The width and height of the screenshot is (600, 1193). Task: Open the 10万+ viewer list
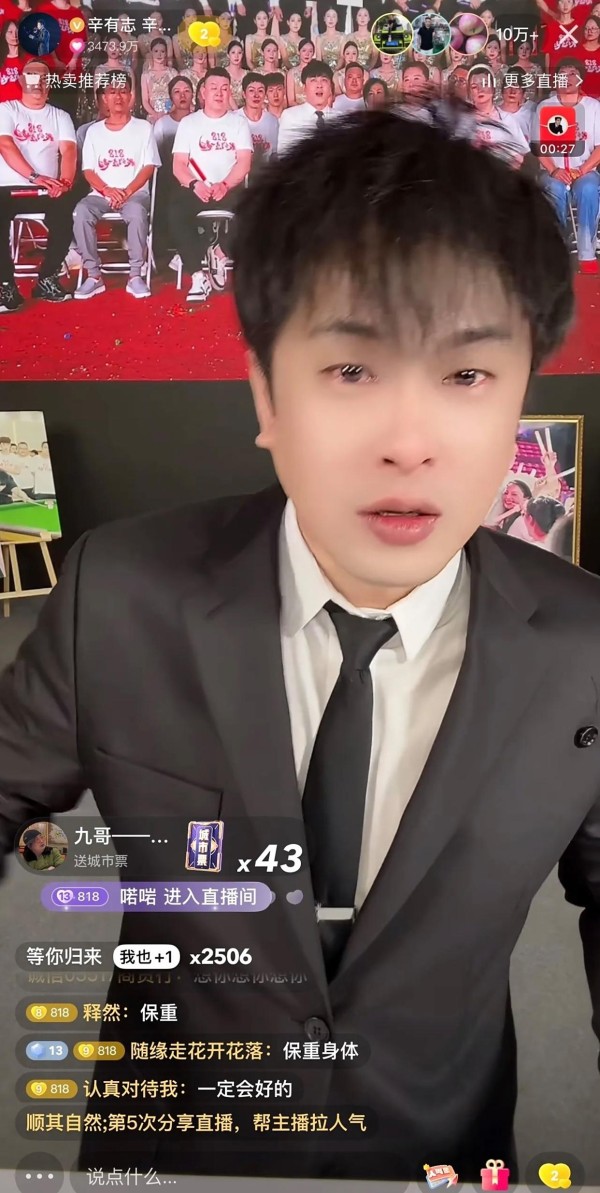(517, 34)
